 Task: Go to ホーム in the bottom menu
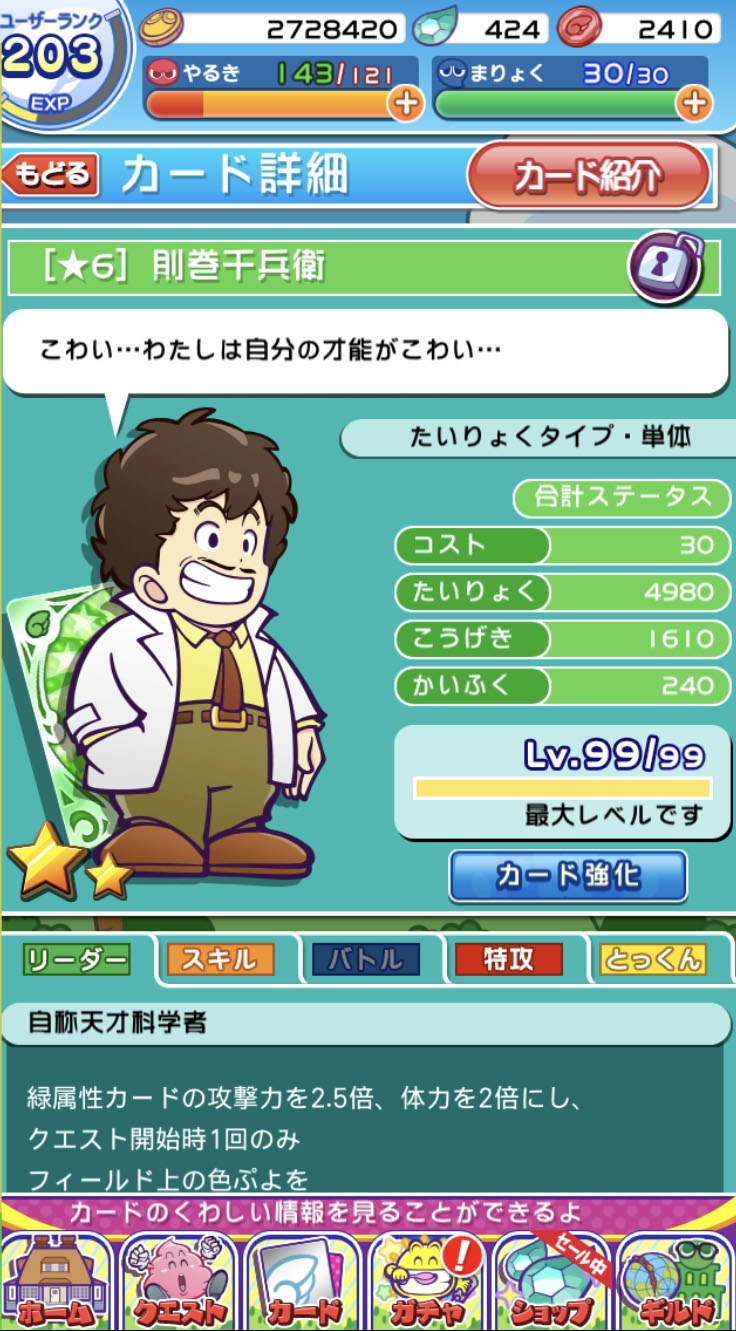tap(58, 1282)
